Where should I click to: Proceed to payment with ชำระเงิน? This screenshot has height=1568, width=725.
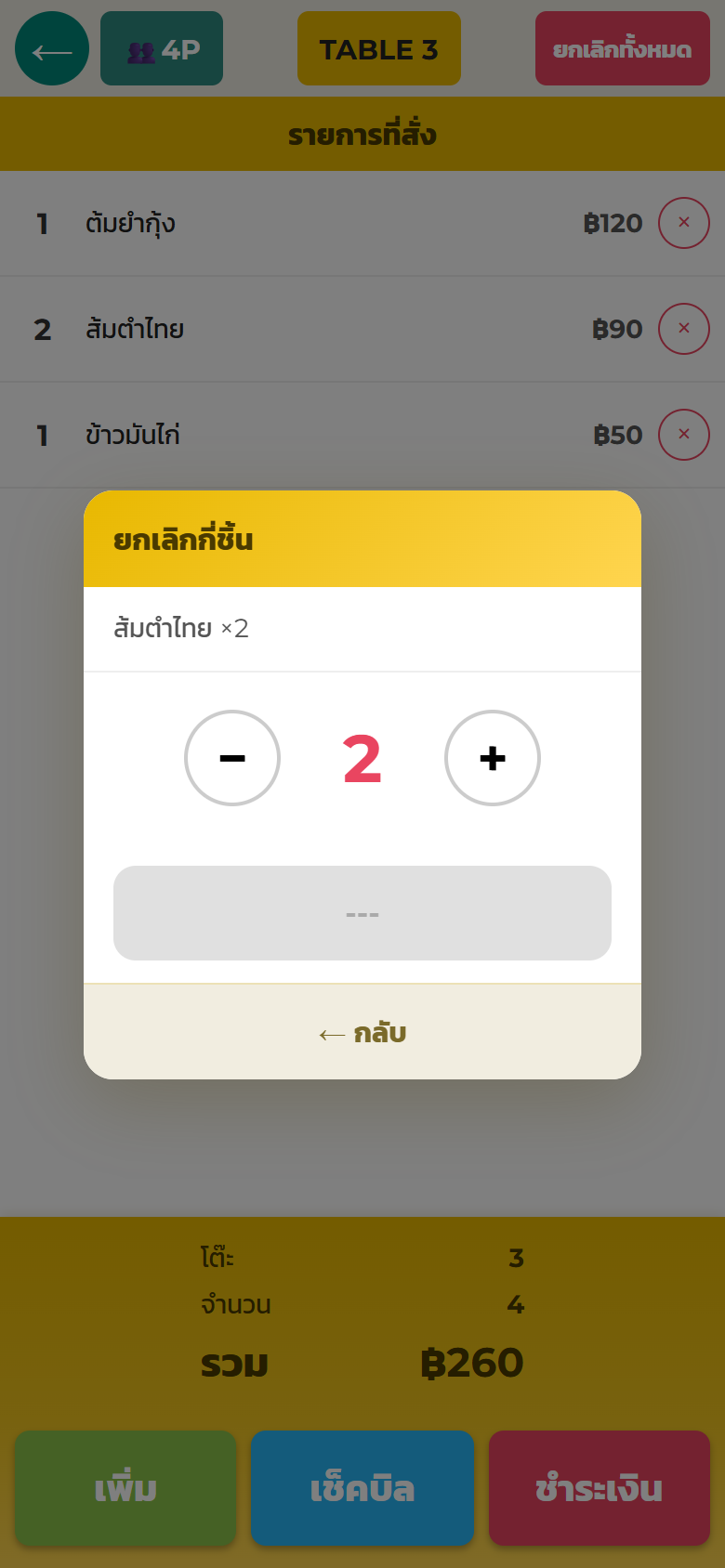(x=600, y=1488)
